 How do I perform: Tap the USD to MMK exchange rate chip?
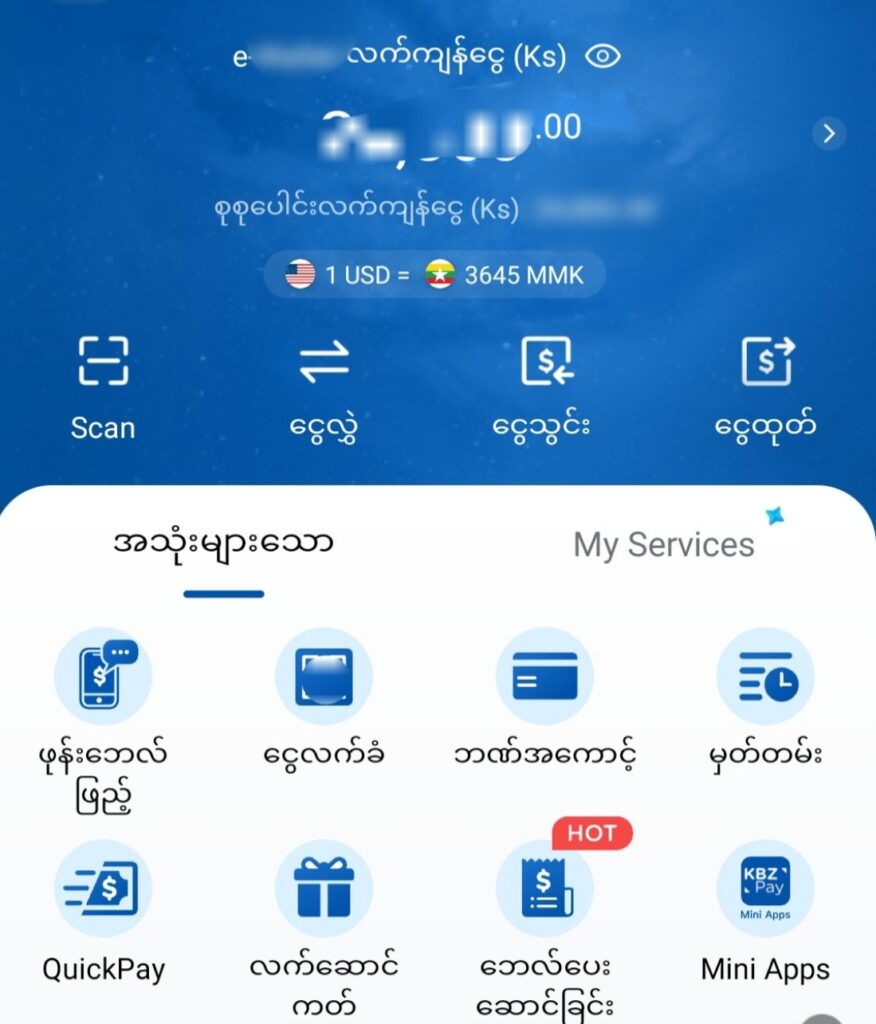(x=435, y=275)
